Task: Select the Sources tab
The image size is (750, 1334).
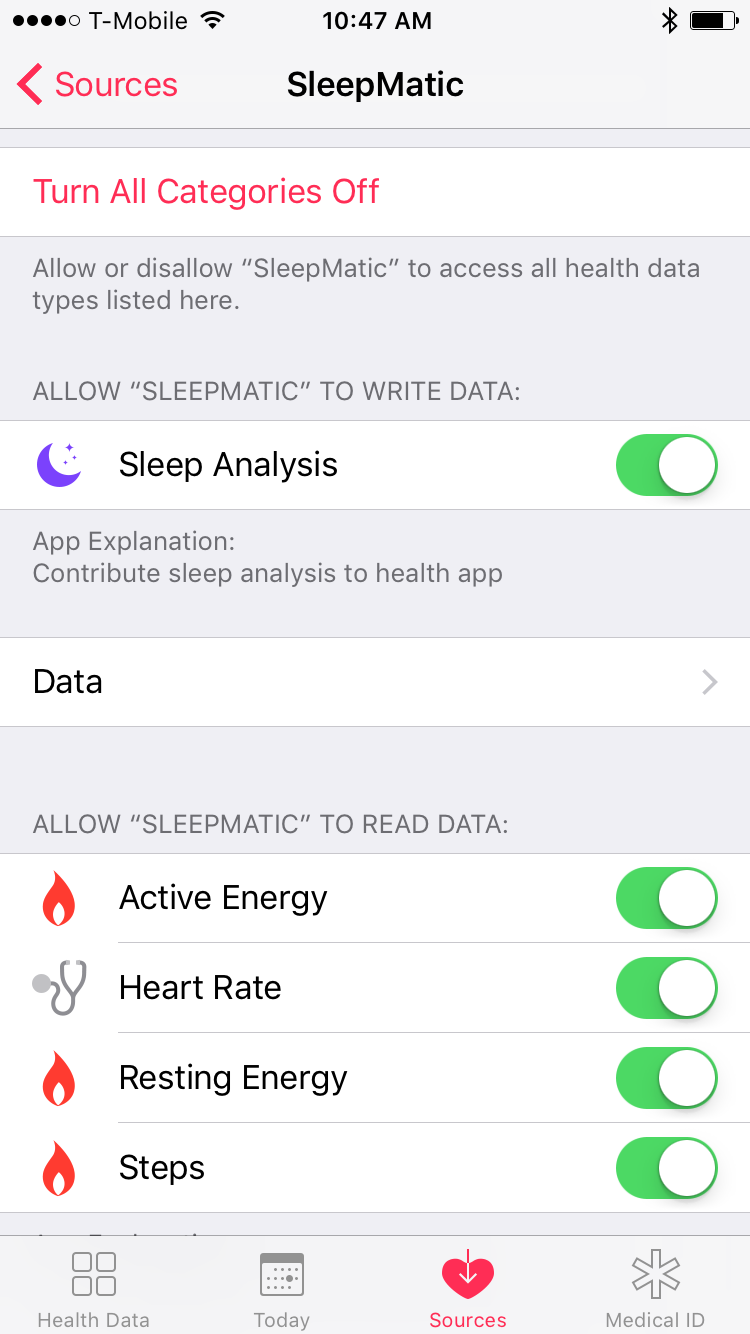Action: (x=468, y=1289)
